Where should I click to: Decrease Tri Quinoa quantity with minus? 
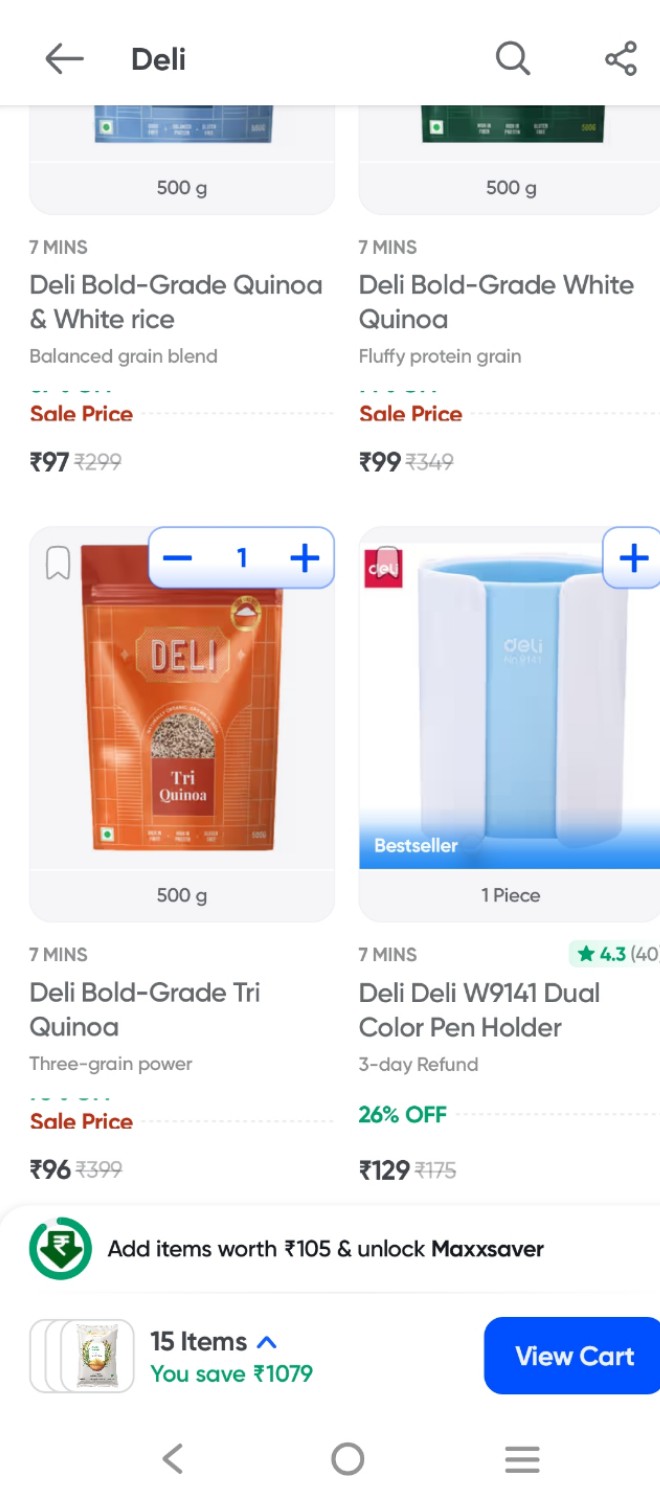[178, 558]
